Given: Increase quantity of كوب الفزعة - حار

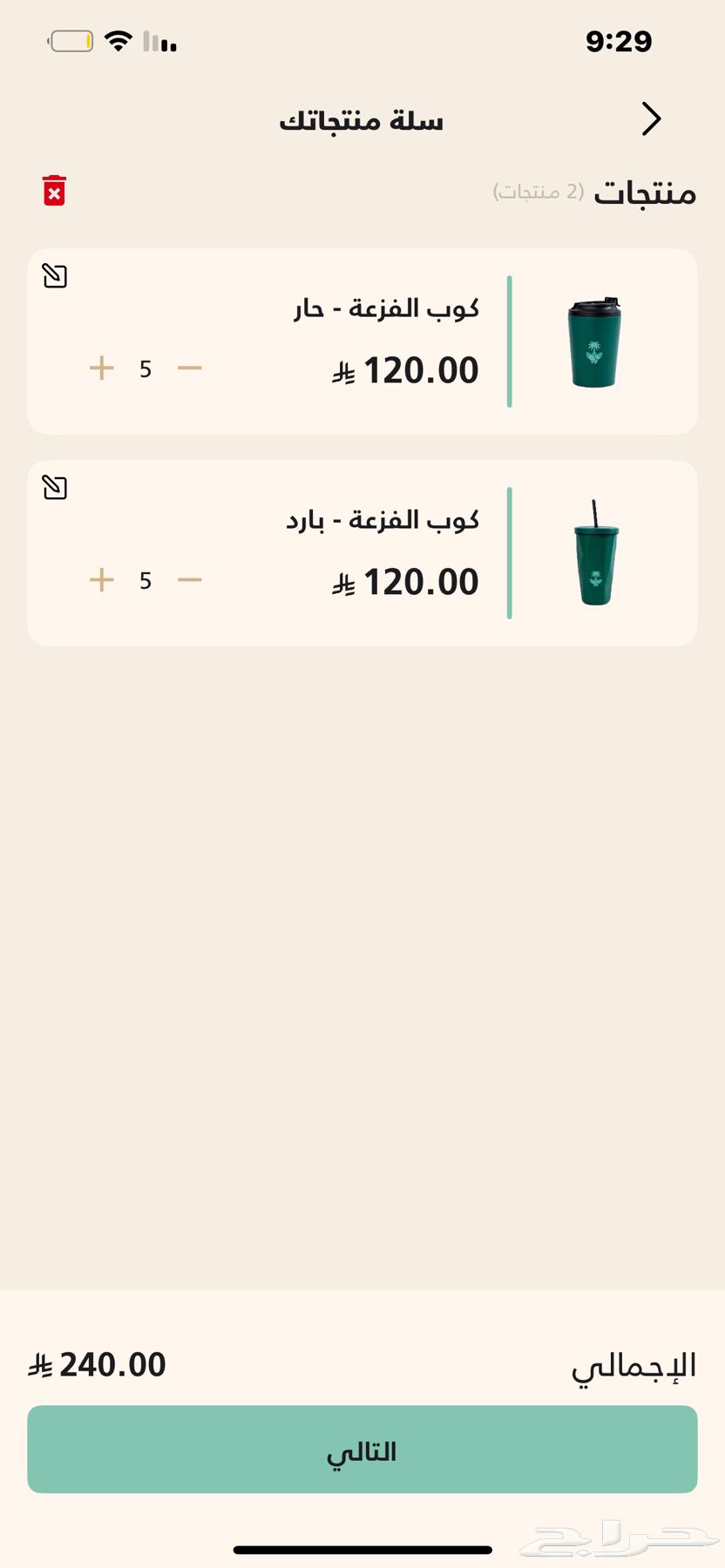Looking at the screenshot, I should click(x=101, y=368).
